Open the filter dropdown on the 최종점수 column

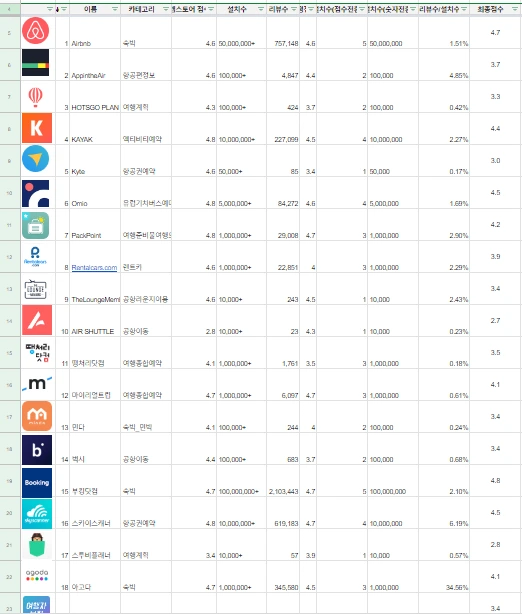click(515, 9)
